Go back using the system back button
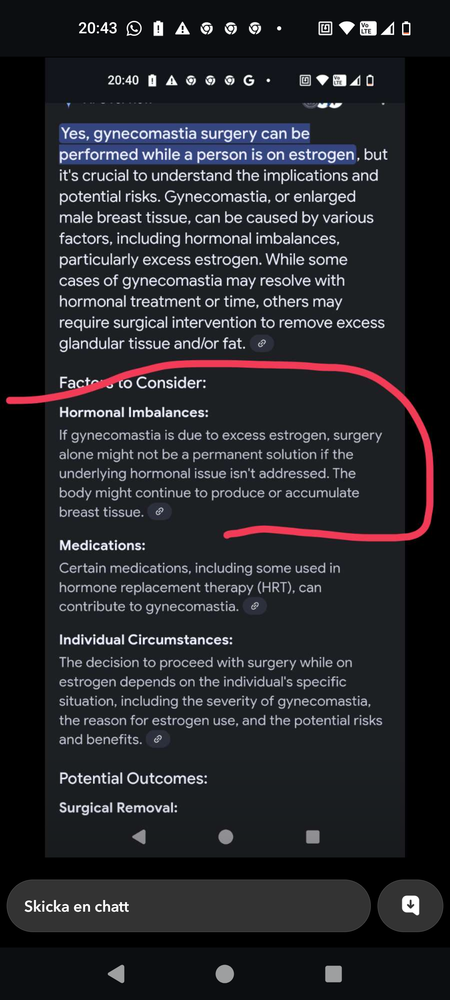This screenshot has height=1000, width=450. pos(116,974)
